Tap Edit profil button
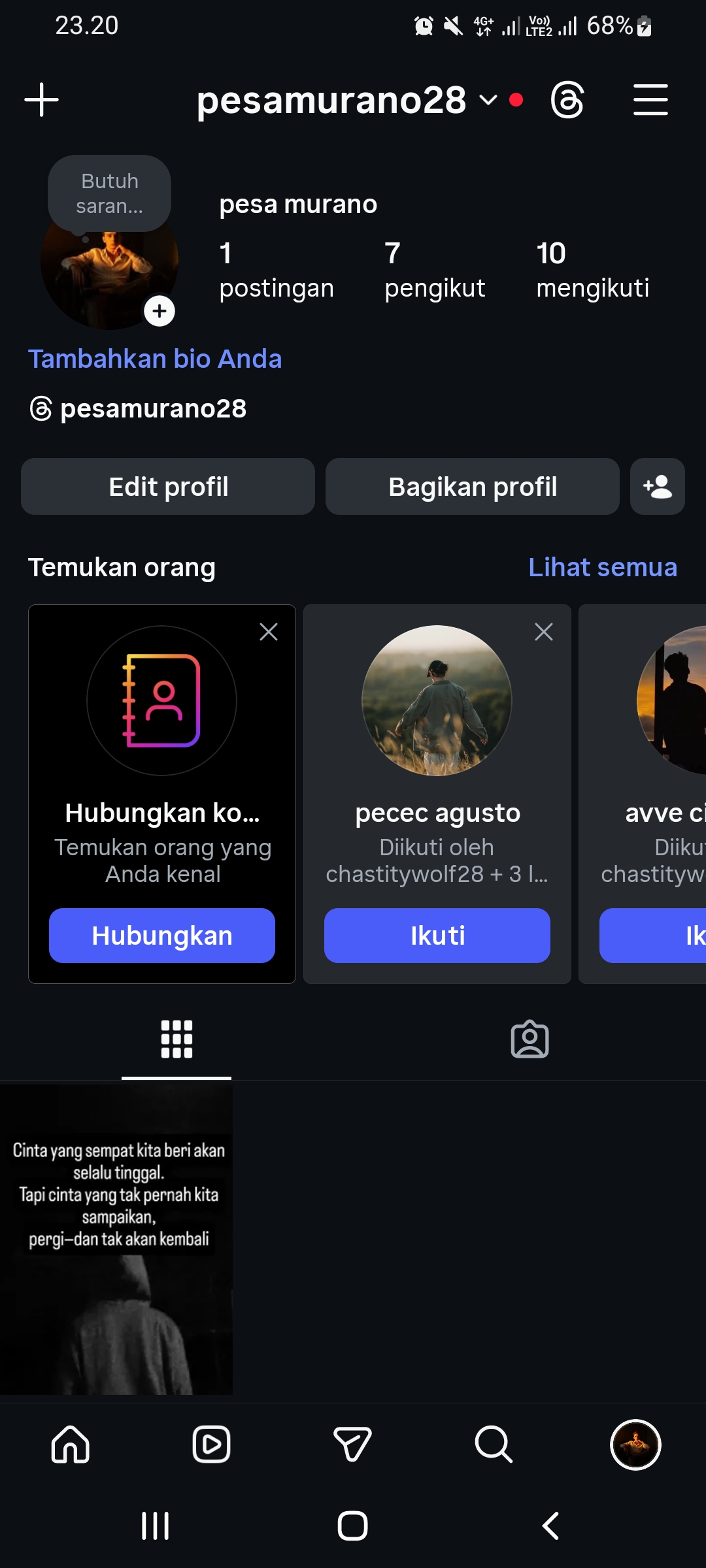Screen dimensions: 706x1568 [x=168, y=487]
